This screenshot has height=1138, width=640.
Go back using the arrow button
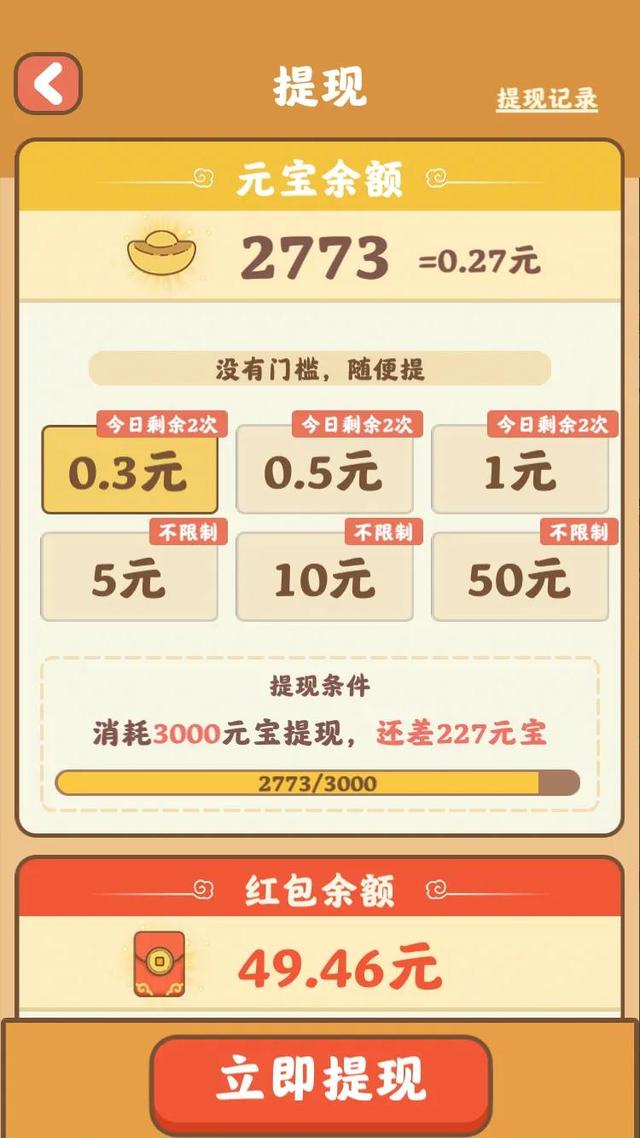48,83
